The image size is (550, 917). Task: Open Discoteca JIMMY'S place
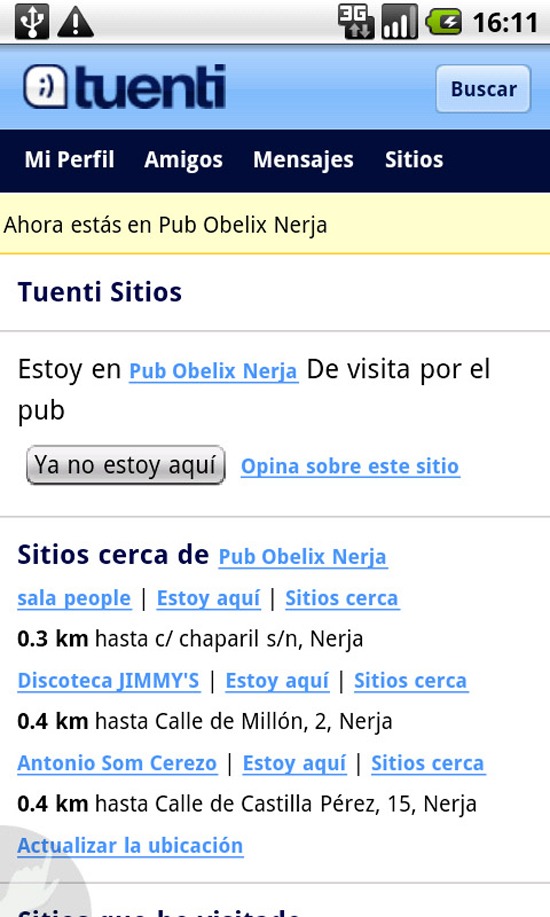point(108,681)
